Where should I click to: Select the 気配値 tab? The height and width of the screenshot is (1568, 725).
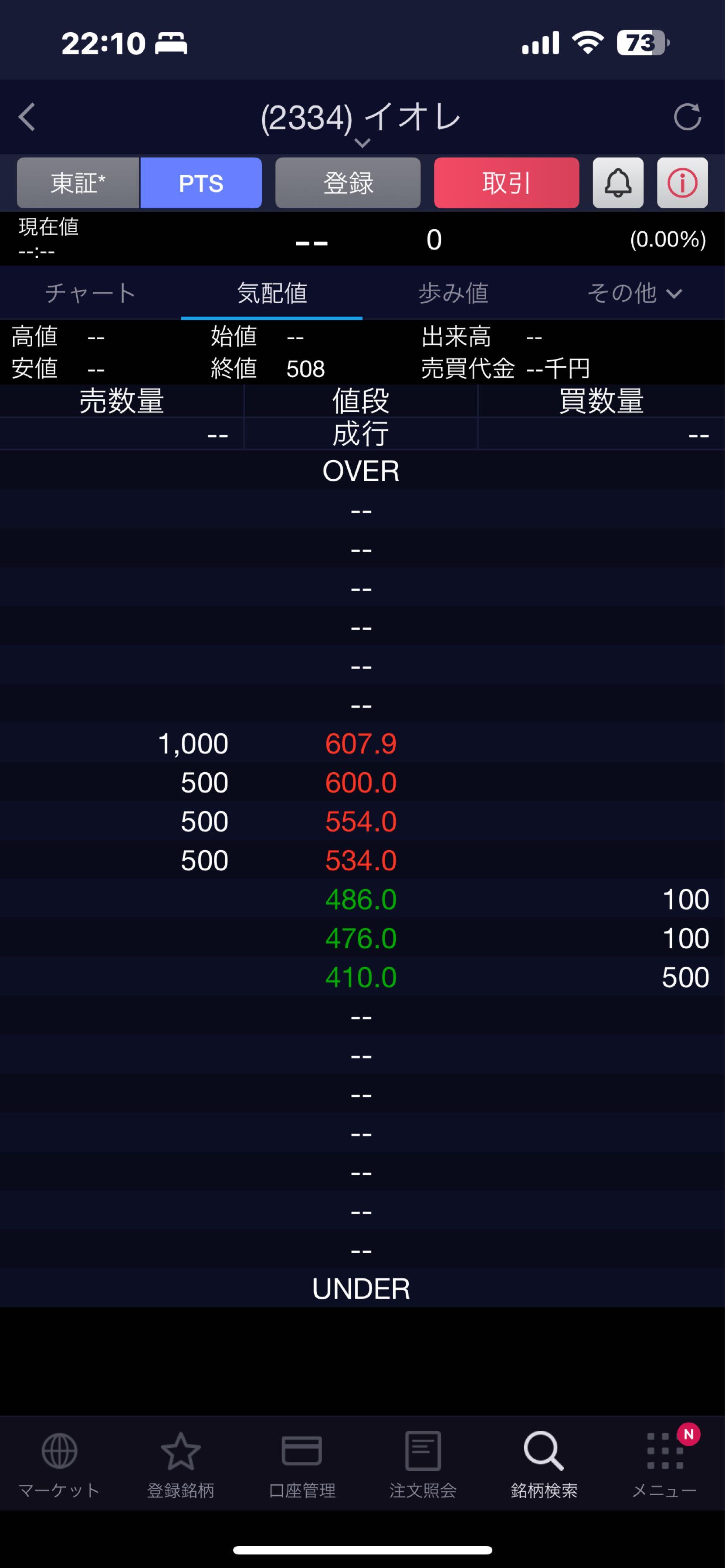(x=271, y=294)
